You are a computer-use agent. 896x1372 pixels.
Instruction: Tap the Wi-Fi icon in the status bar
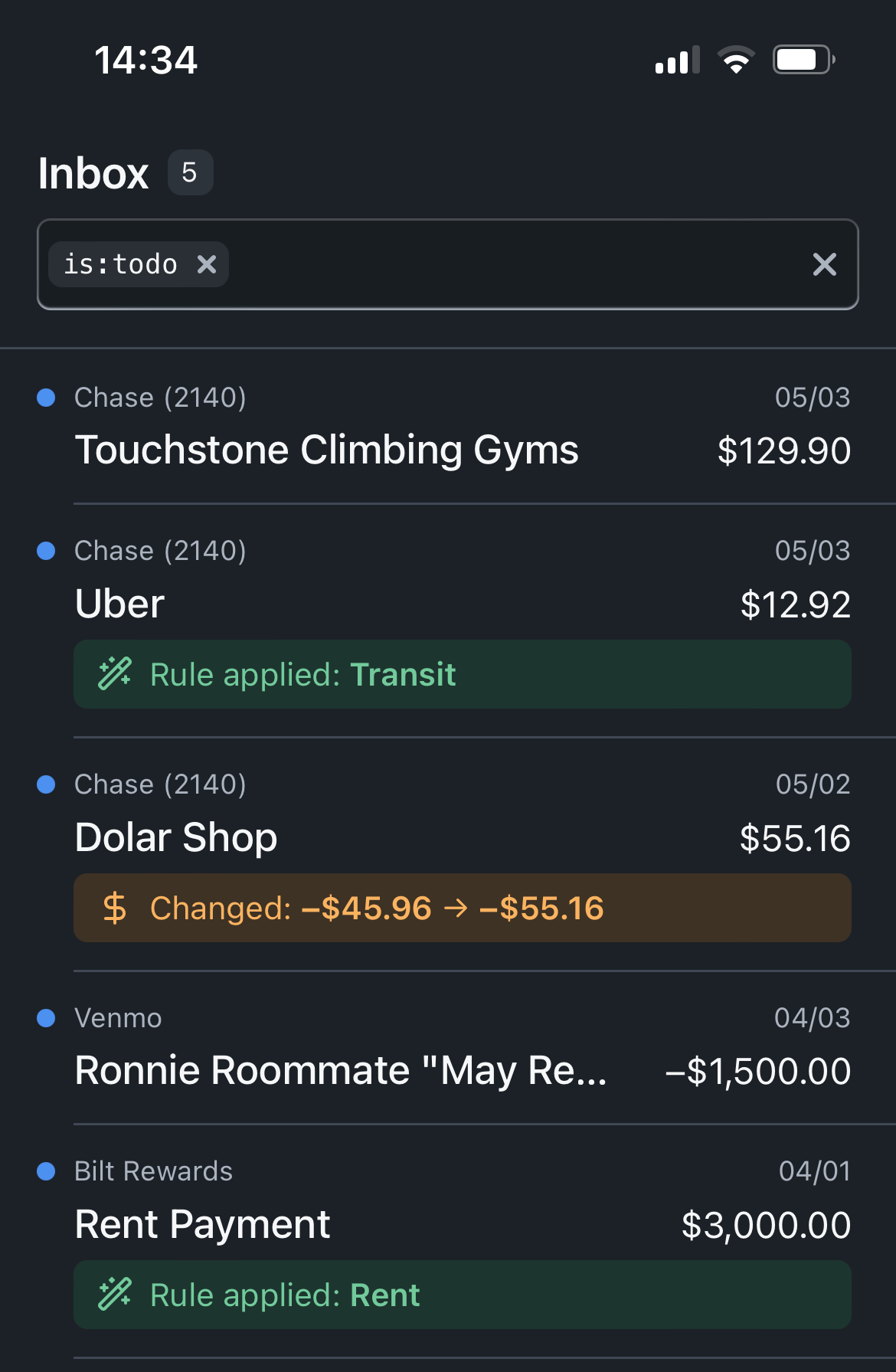[x=737, y=59]
